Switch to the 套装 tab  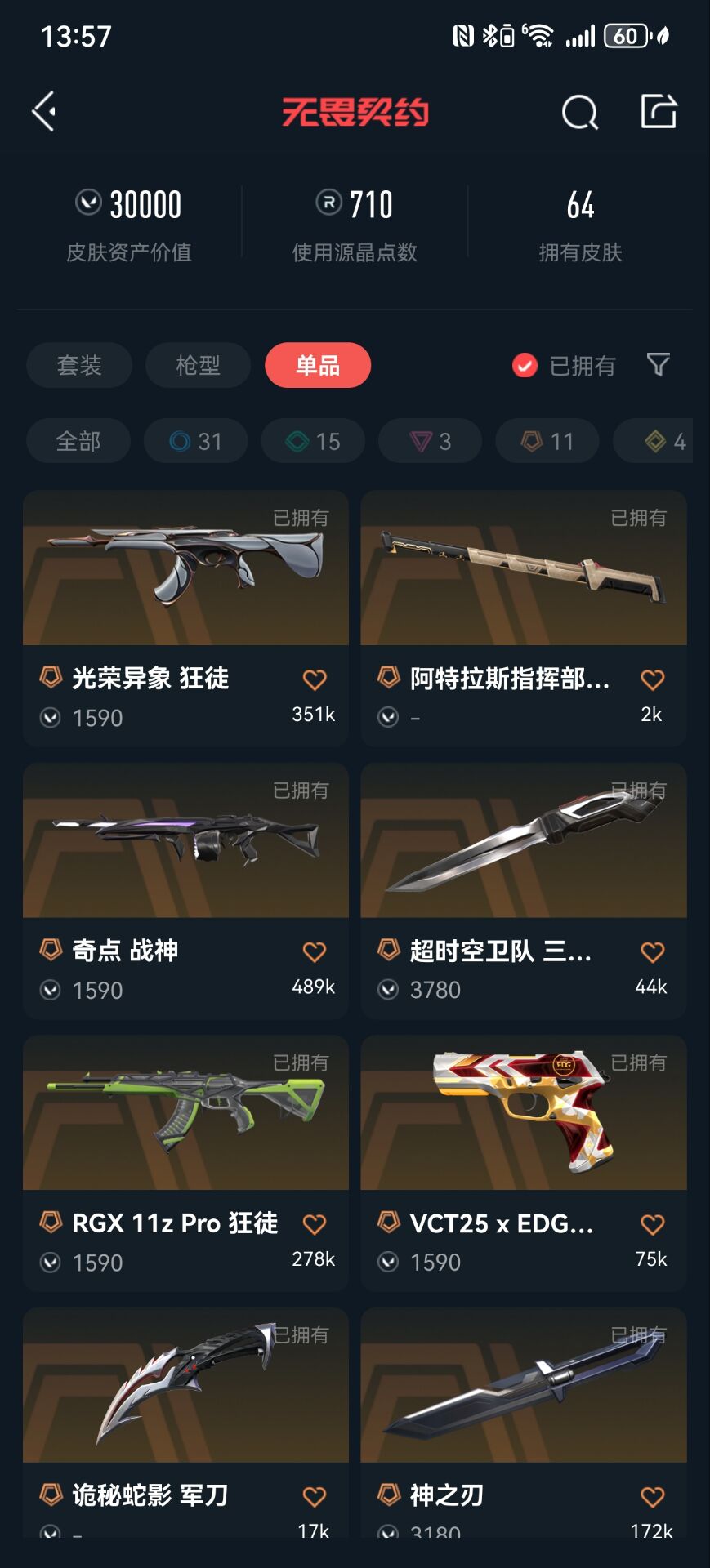click(79, 365)
